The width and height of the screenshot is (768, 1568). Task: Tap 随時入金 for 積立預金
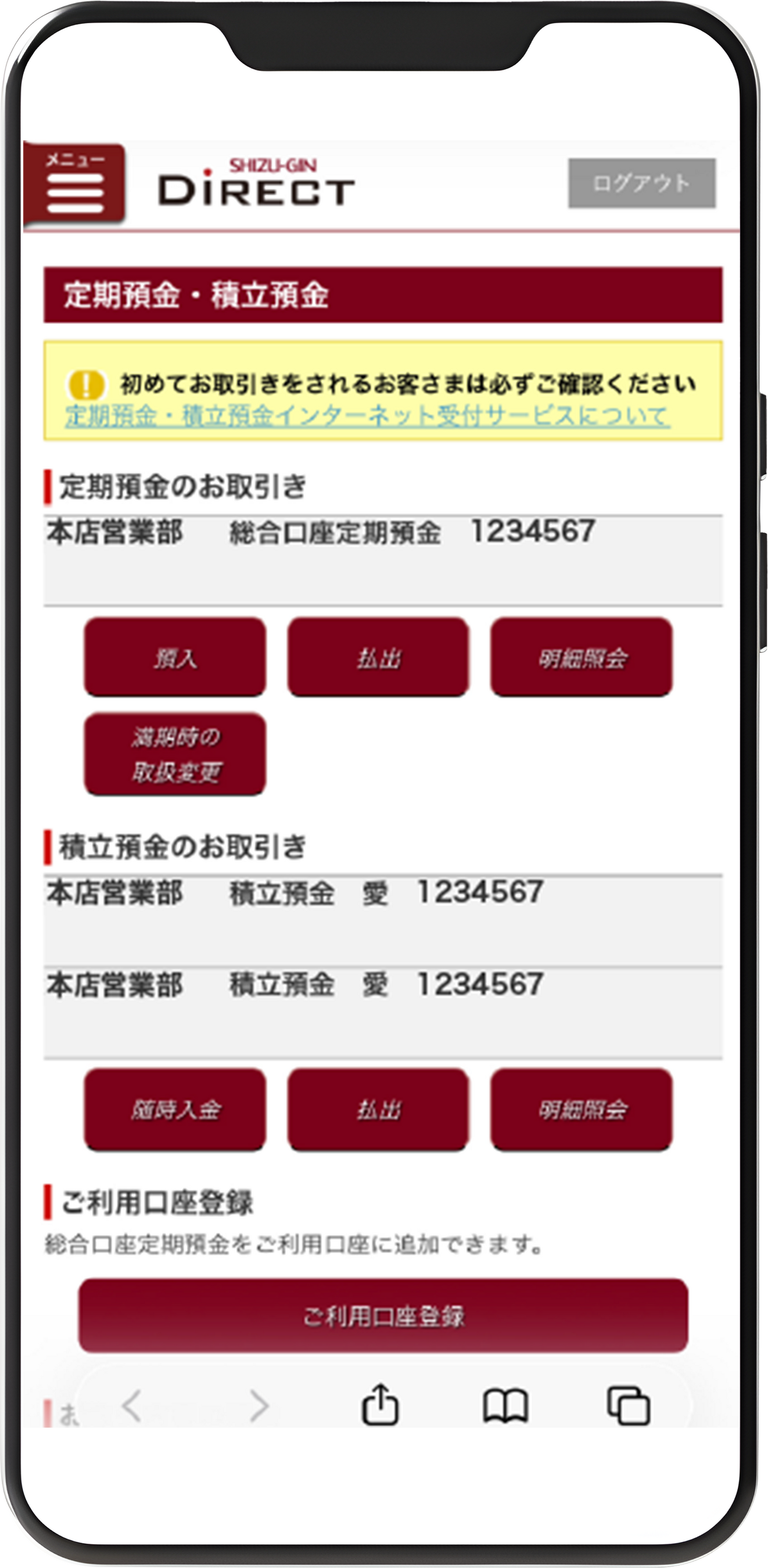[x=175, y=1109]
